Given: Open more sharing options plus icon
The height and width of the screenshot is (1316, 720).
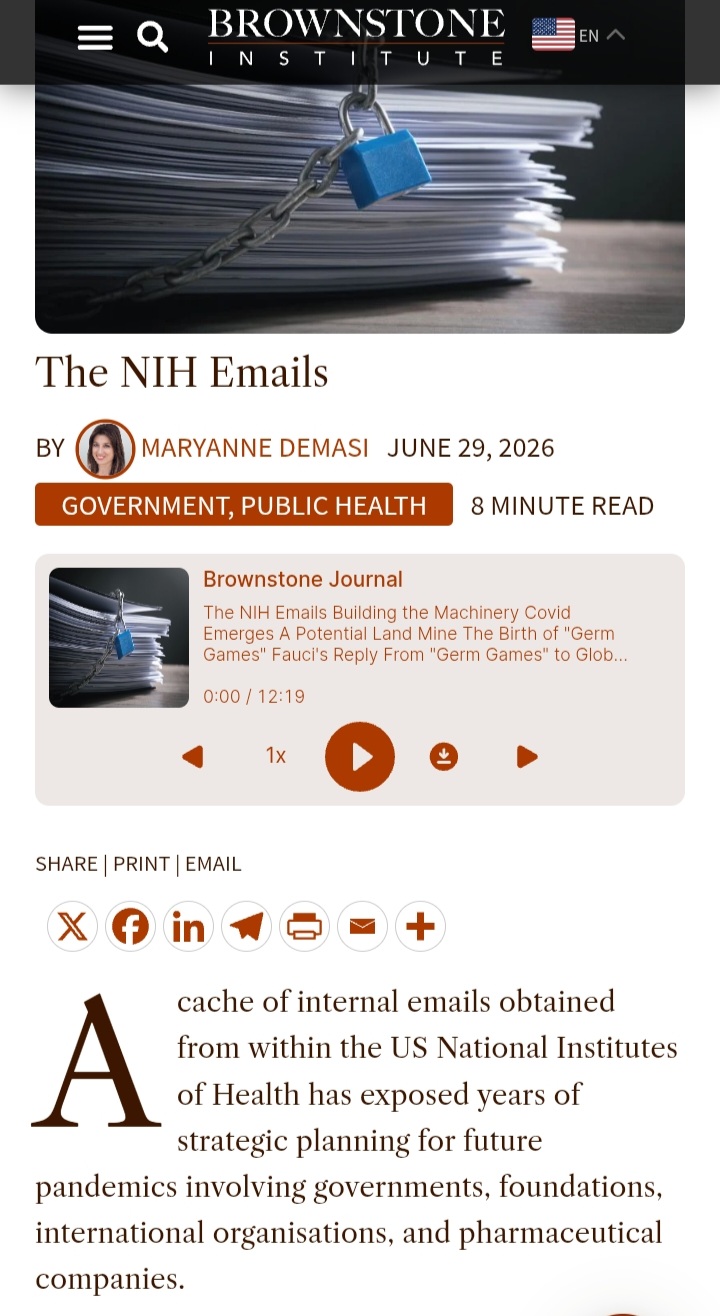Looking at the screenshot, I should click(x=420, y=926).
